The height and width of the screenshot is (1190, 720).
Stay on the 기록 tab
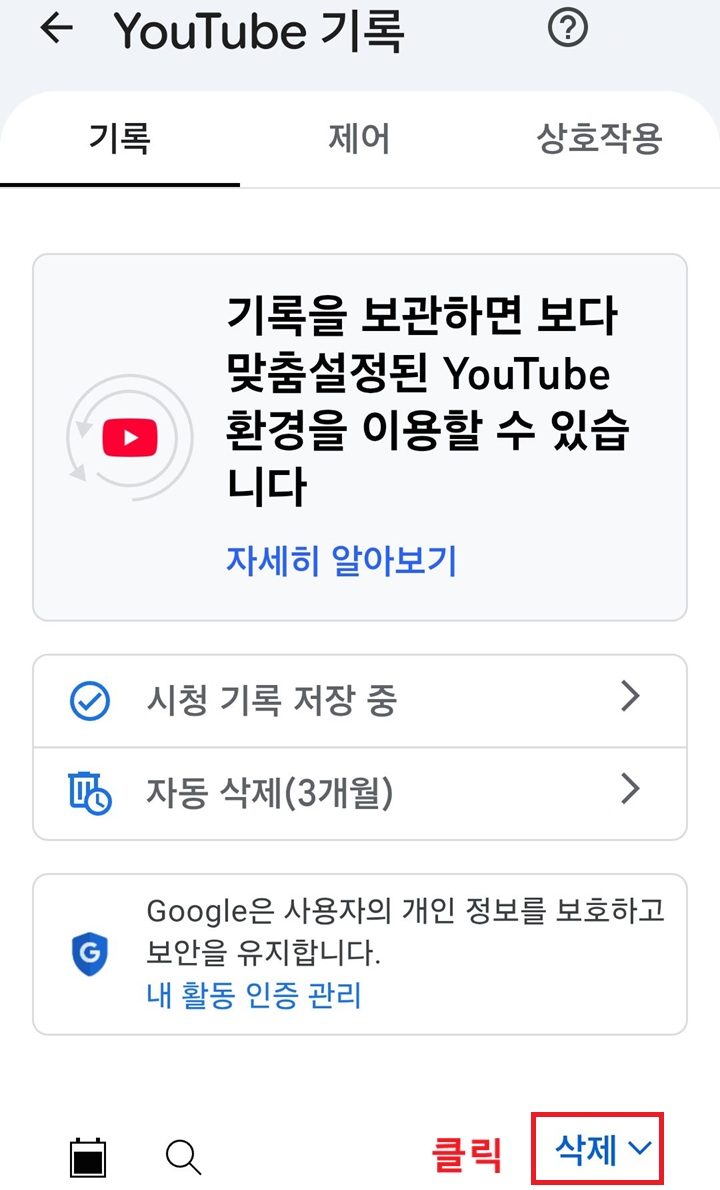(120, 140)
